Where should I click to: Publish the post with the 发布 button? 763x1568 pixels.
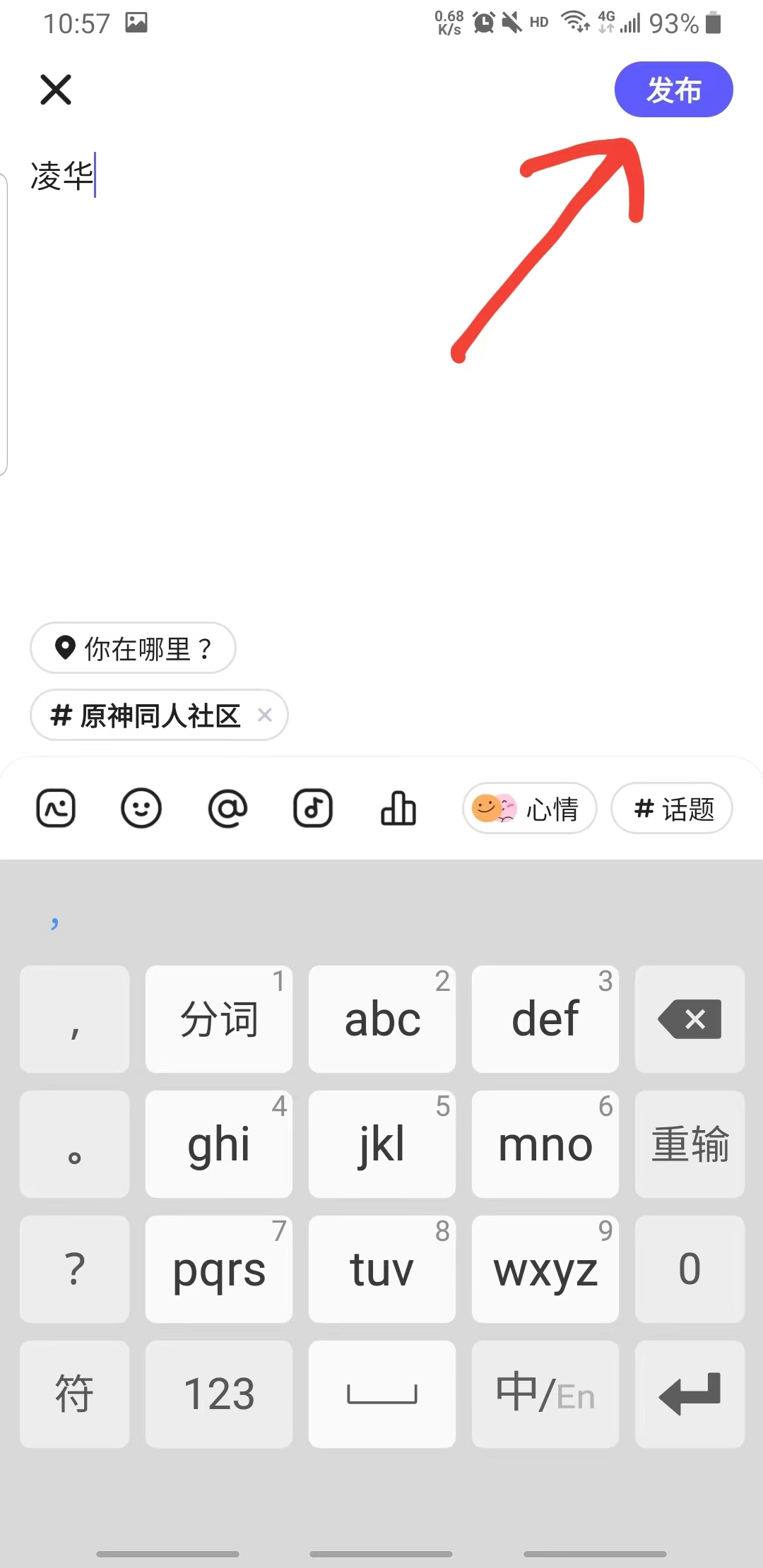click(673, 90)
